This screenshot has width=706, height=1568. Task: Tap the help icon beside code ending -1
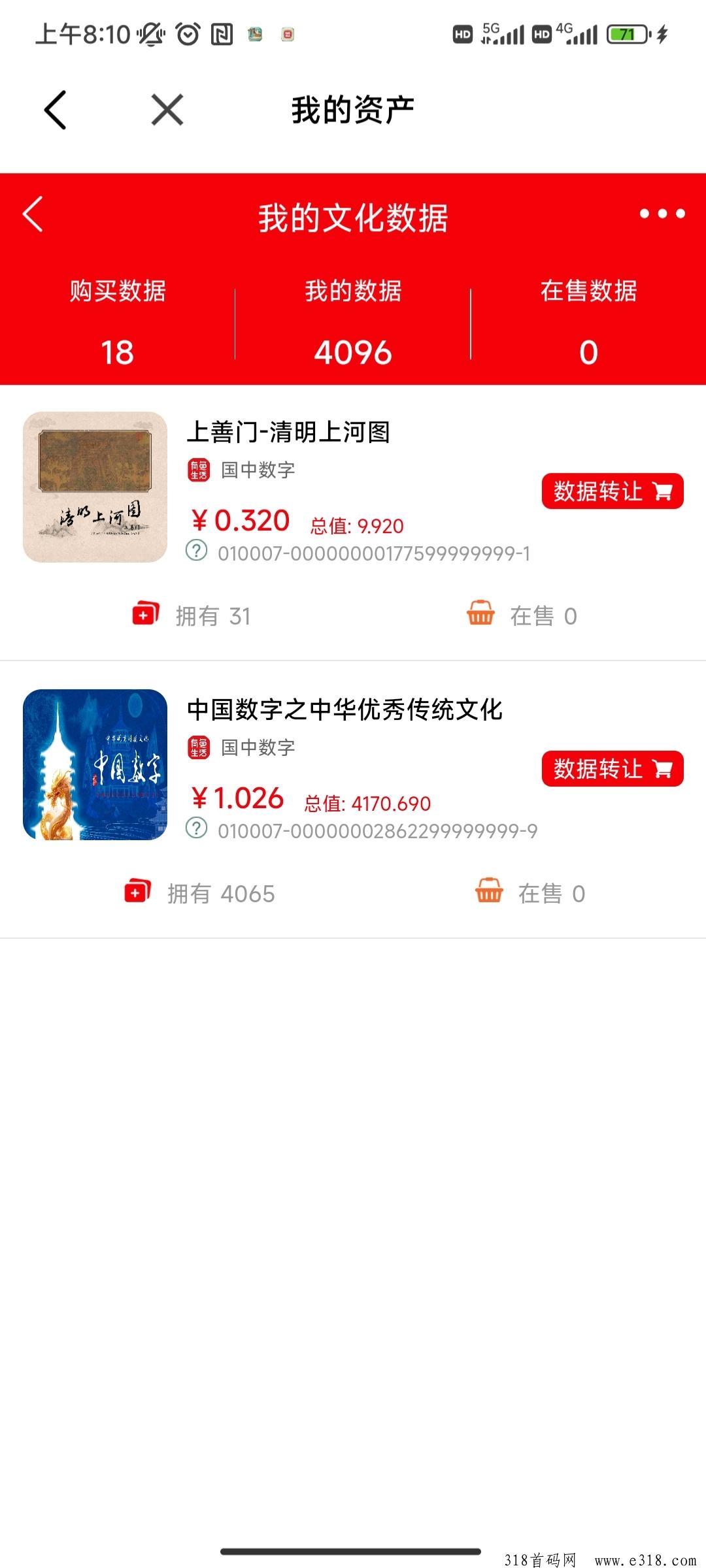pos(197,551)
